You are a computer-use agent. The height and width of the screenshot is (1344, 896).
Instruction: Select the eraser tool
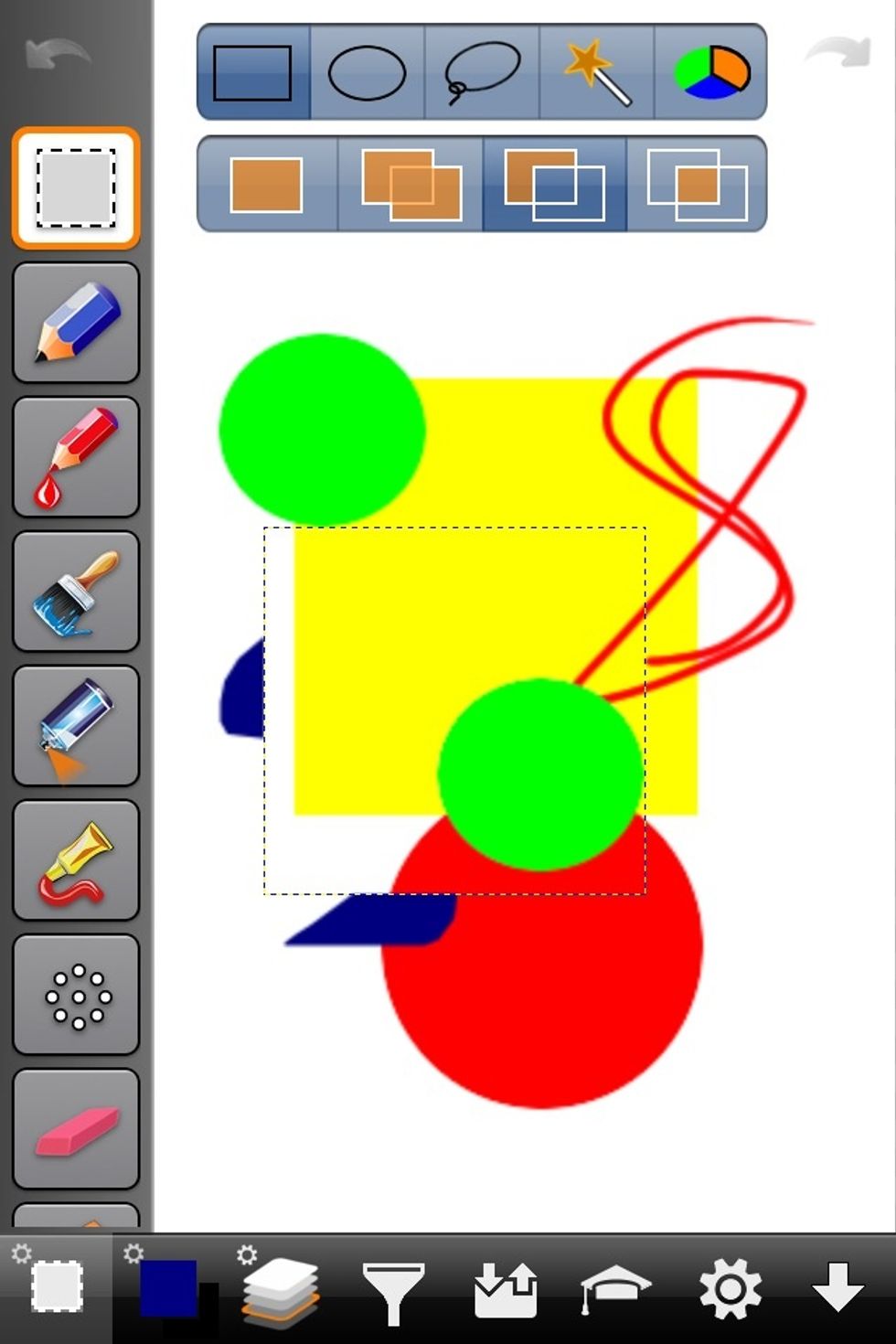point(75,1129)
